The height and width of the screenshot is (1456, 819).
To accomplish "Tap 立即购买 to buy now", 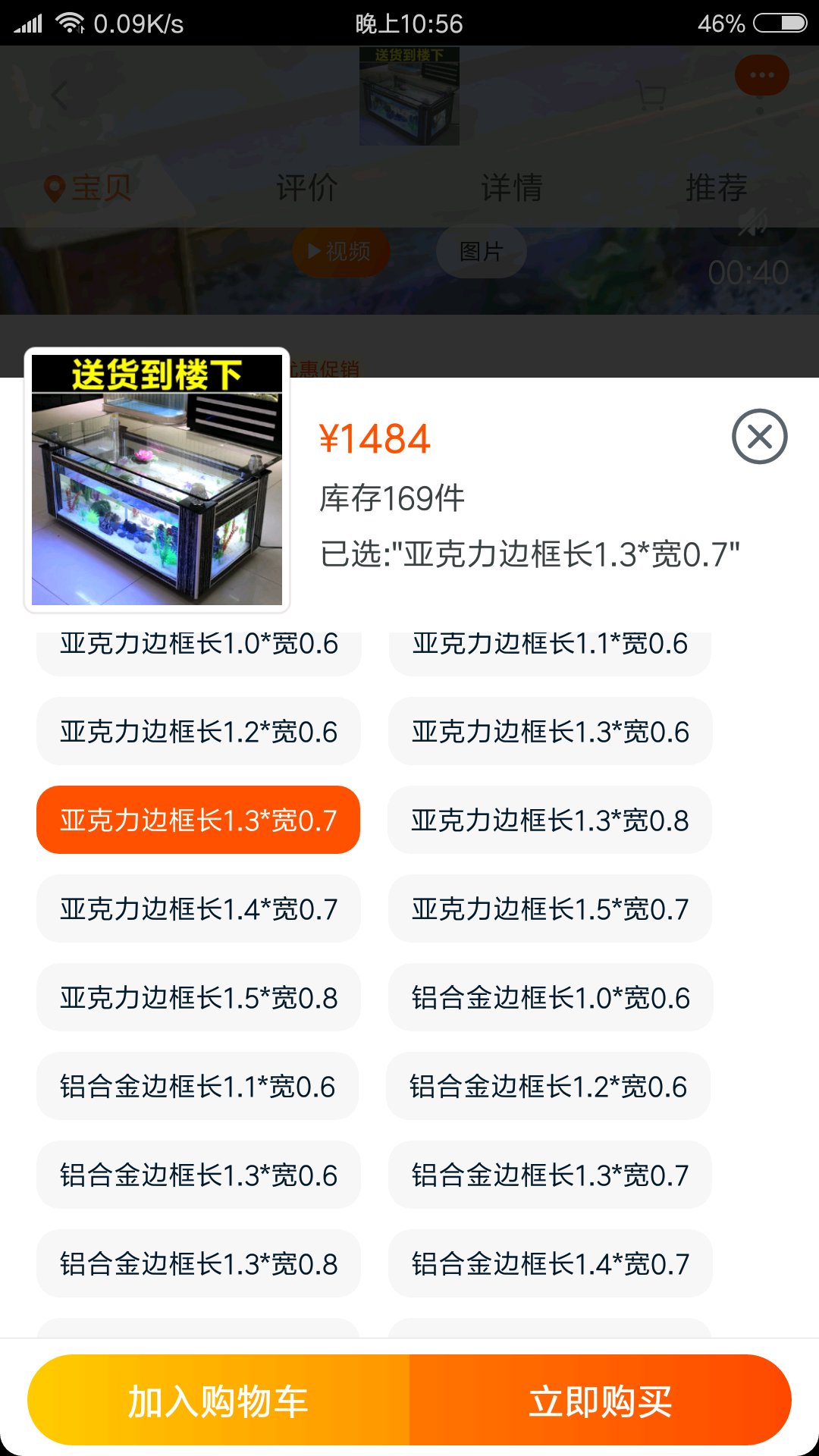I will point(600,1400).
